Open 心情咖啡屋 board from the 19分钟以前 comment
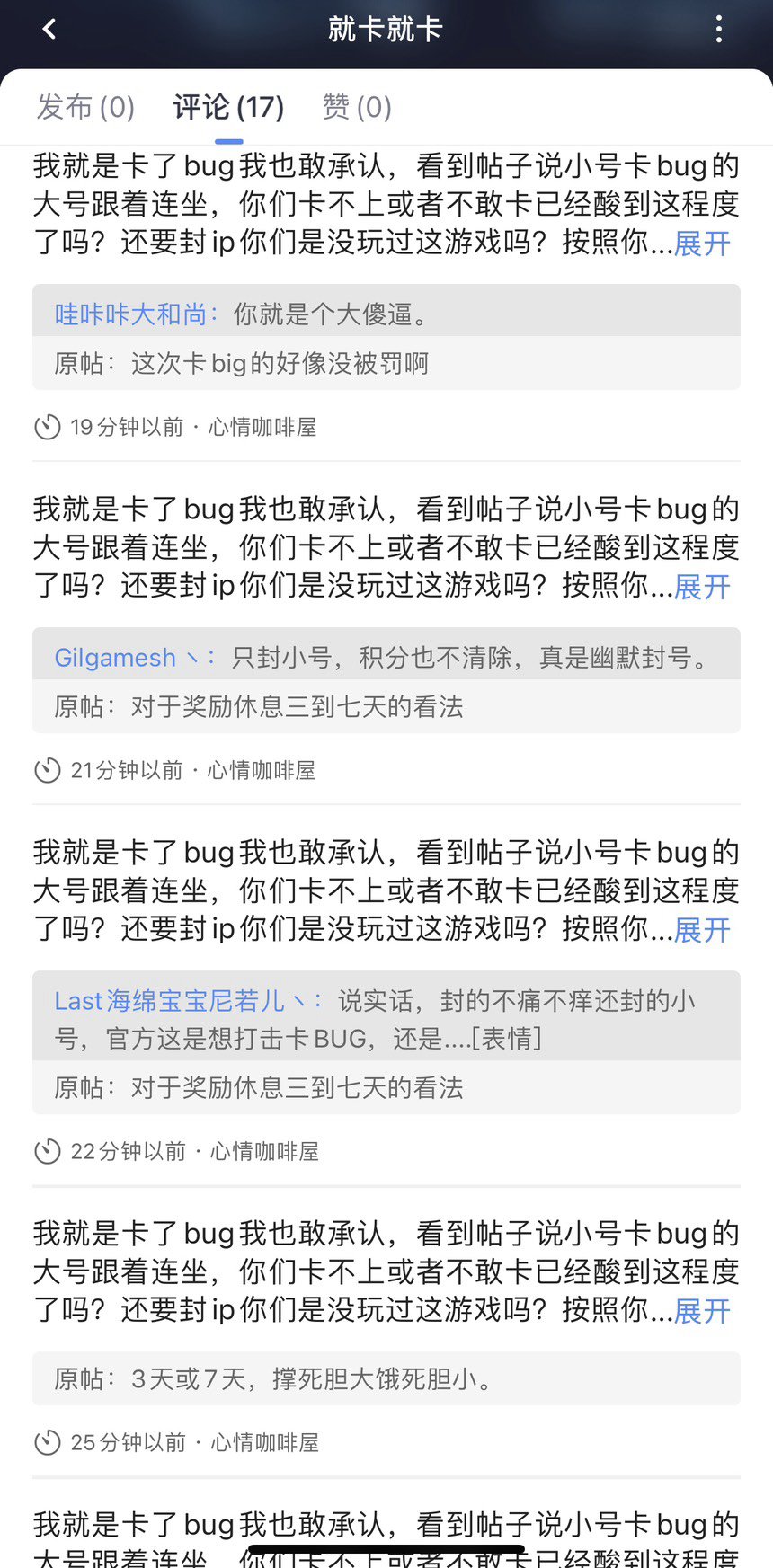773x1568 pixels. (x=262, y=427)
